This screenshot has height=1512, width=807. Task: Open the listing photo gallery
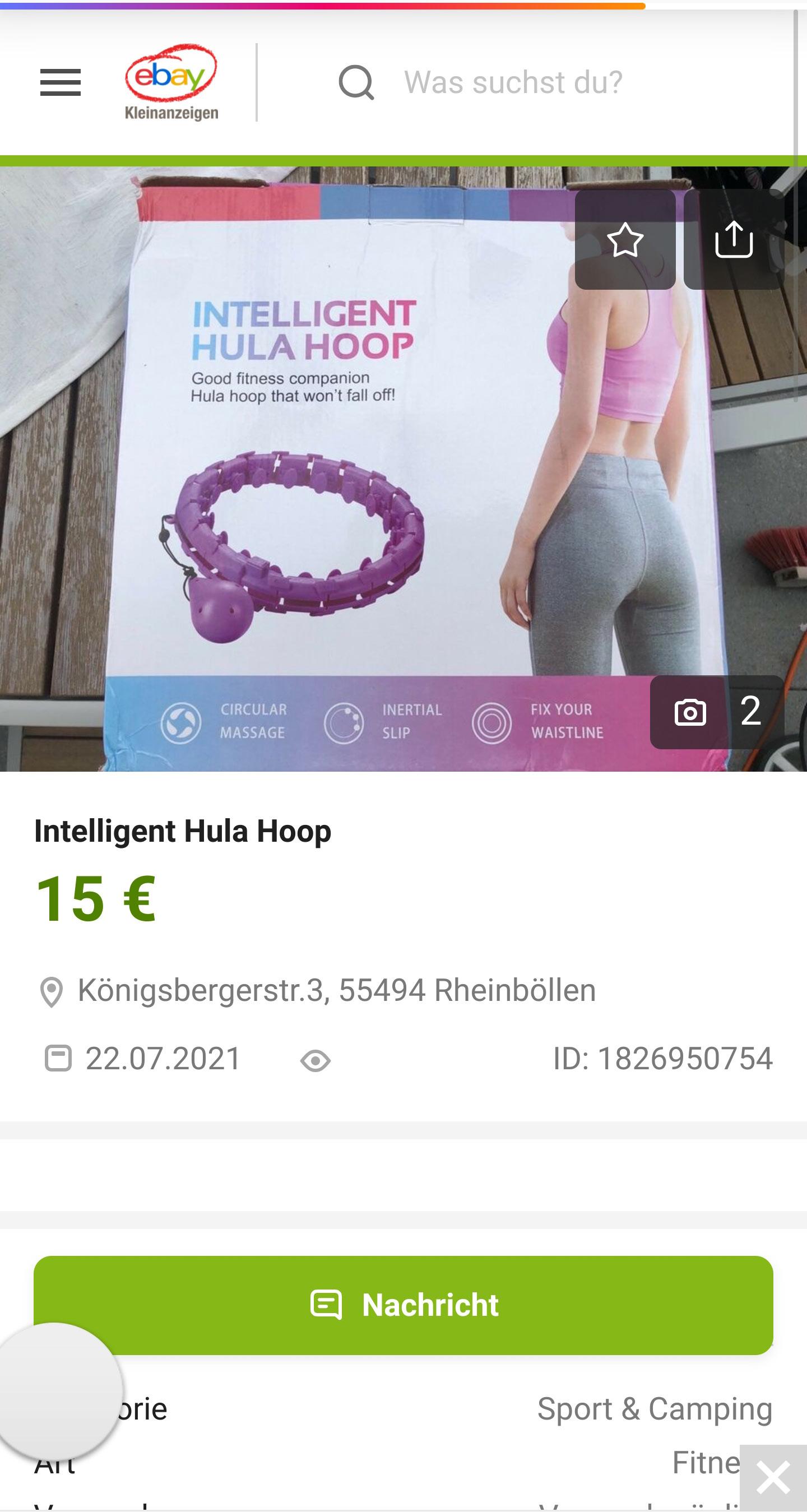pos(352,470)
